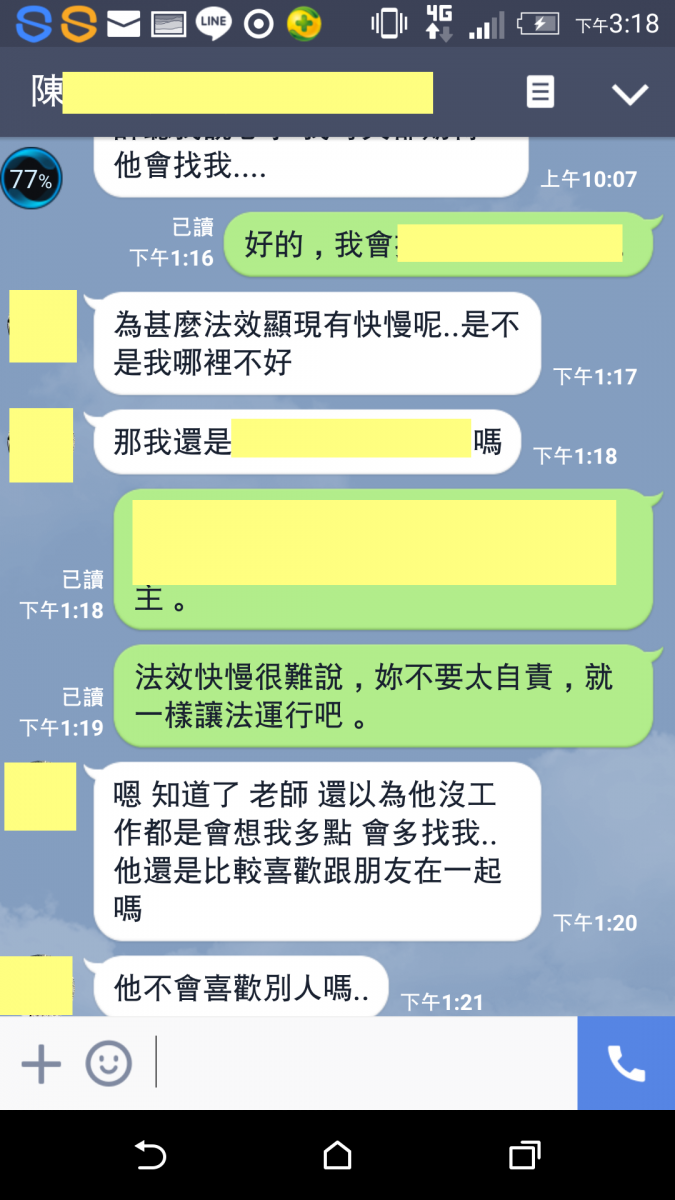
Task: Go back using system back button
Action: 150,1157
